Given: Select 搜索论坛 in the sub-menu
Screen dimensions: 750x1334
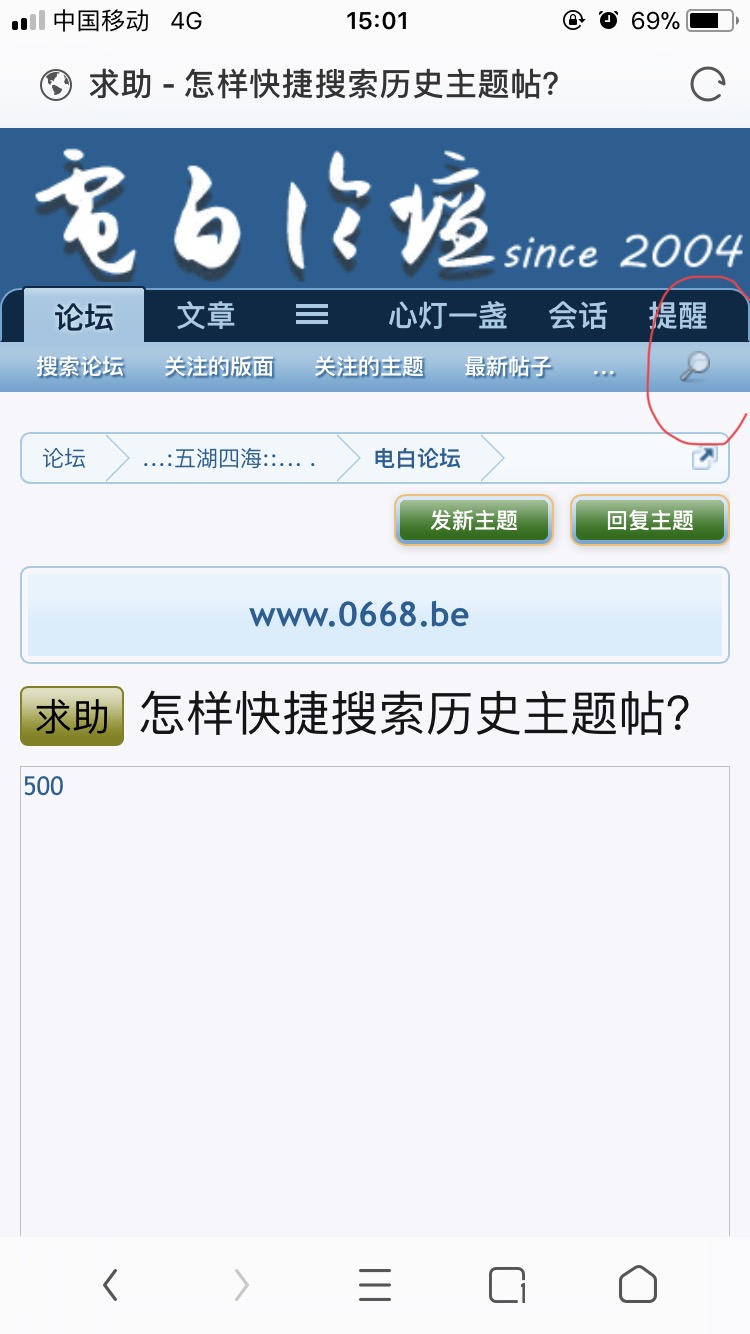Looking at the screenshot, I should (x=80, y=367).
